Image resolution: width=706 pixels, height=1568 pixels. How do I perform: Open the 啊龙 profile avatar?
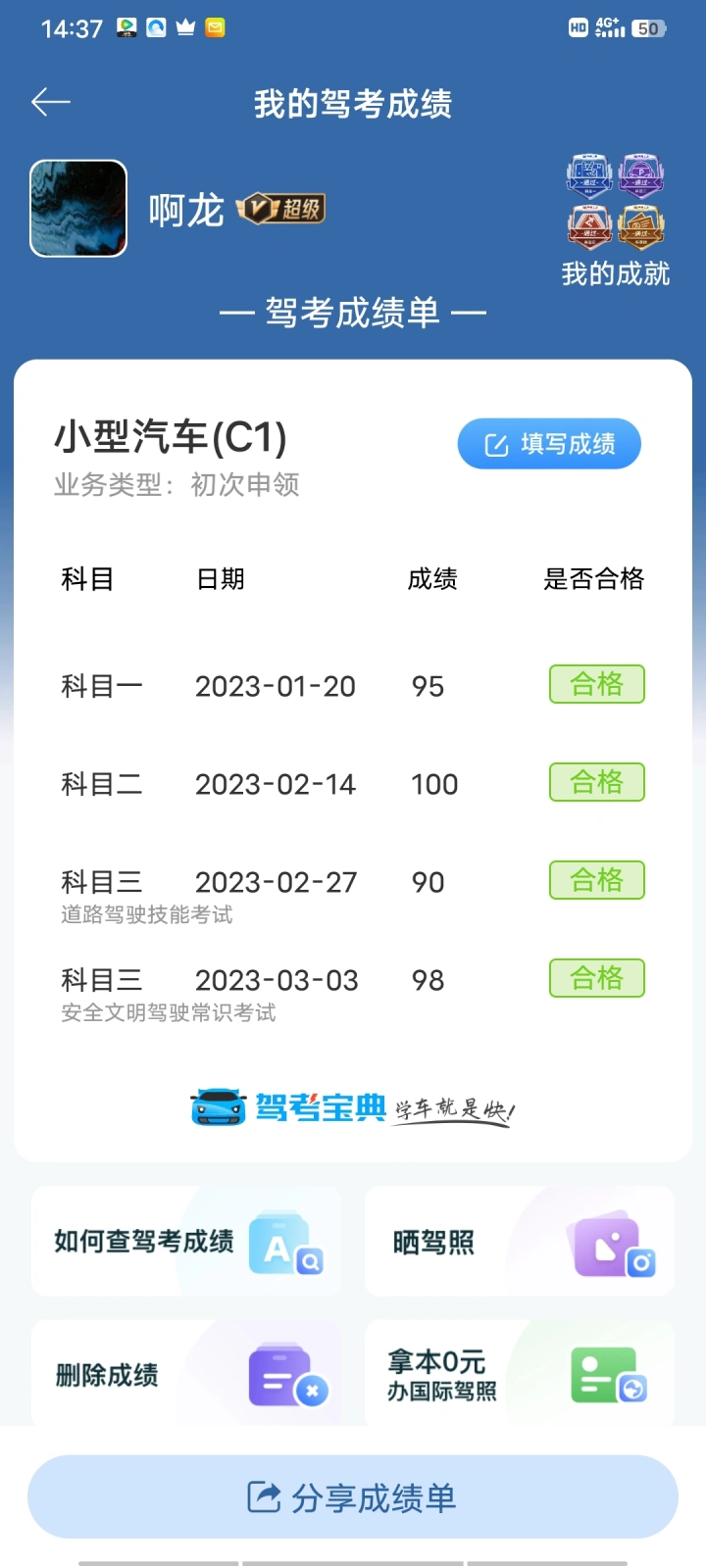[x=78, y=209]
